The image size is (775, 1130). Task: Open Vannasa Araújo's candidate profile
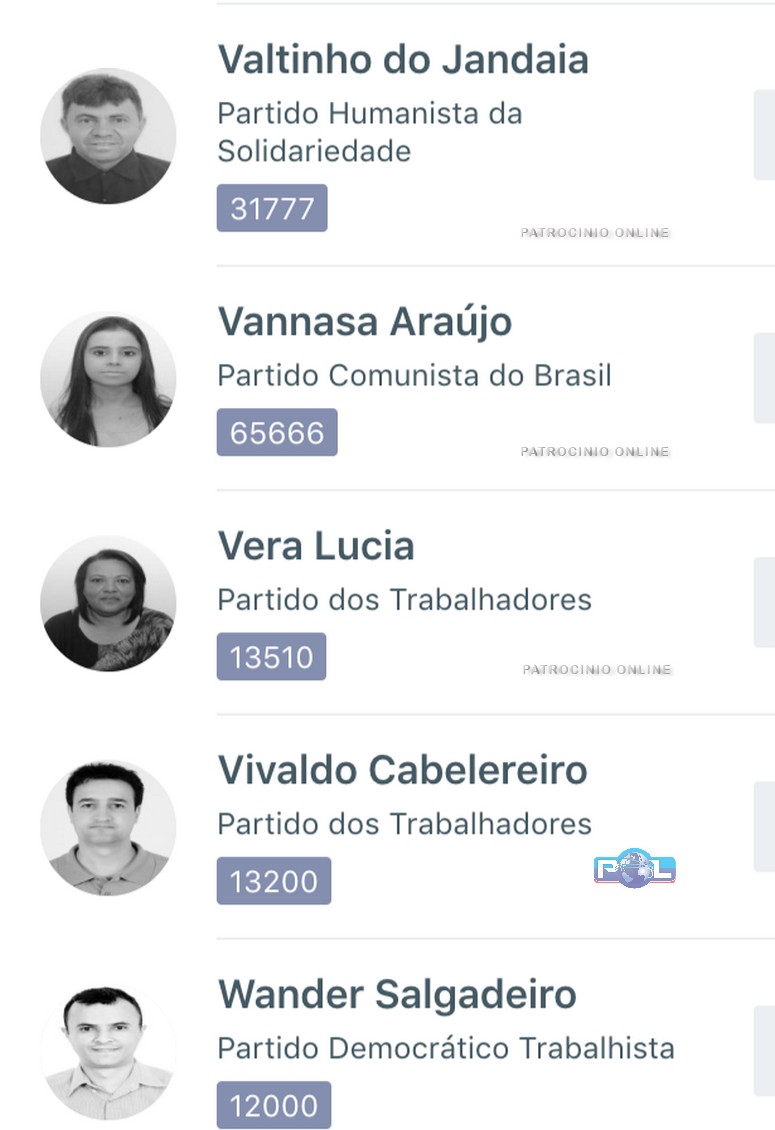pos(365,322)
